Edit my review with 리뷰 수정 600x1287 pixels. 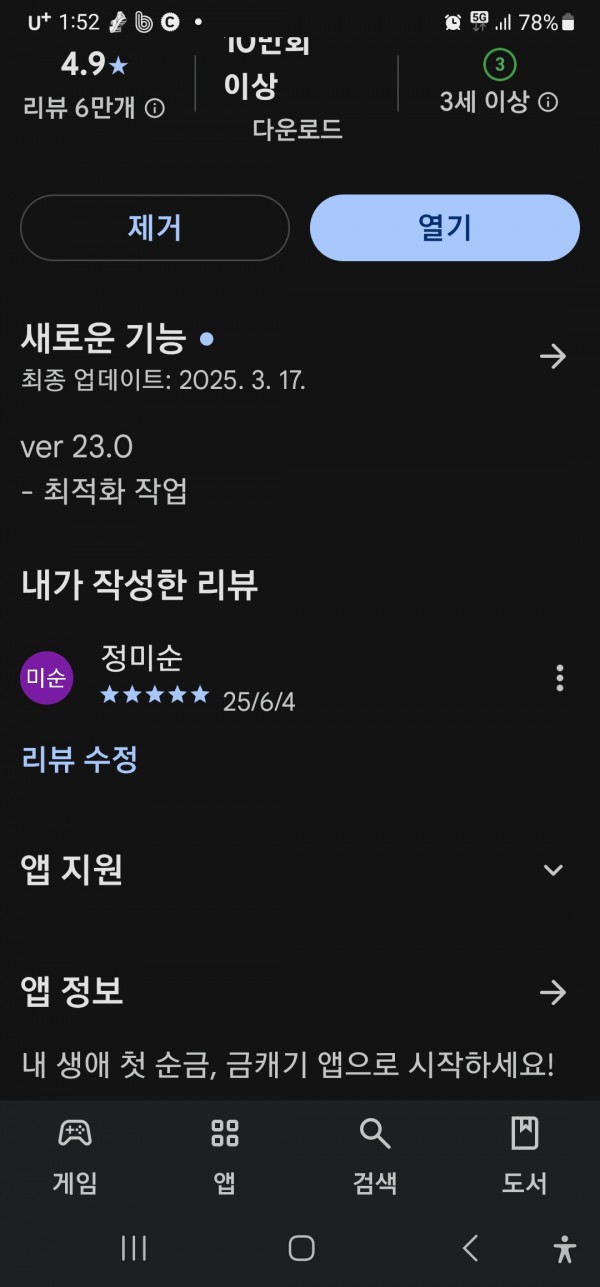pyautogui.click(x=79, y=759)
